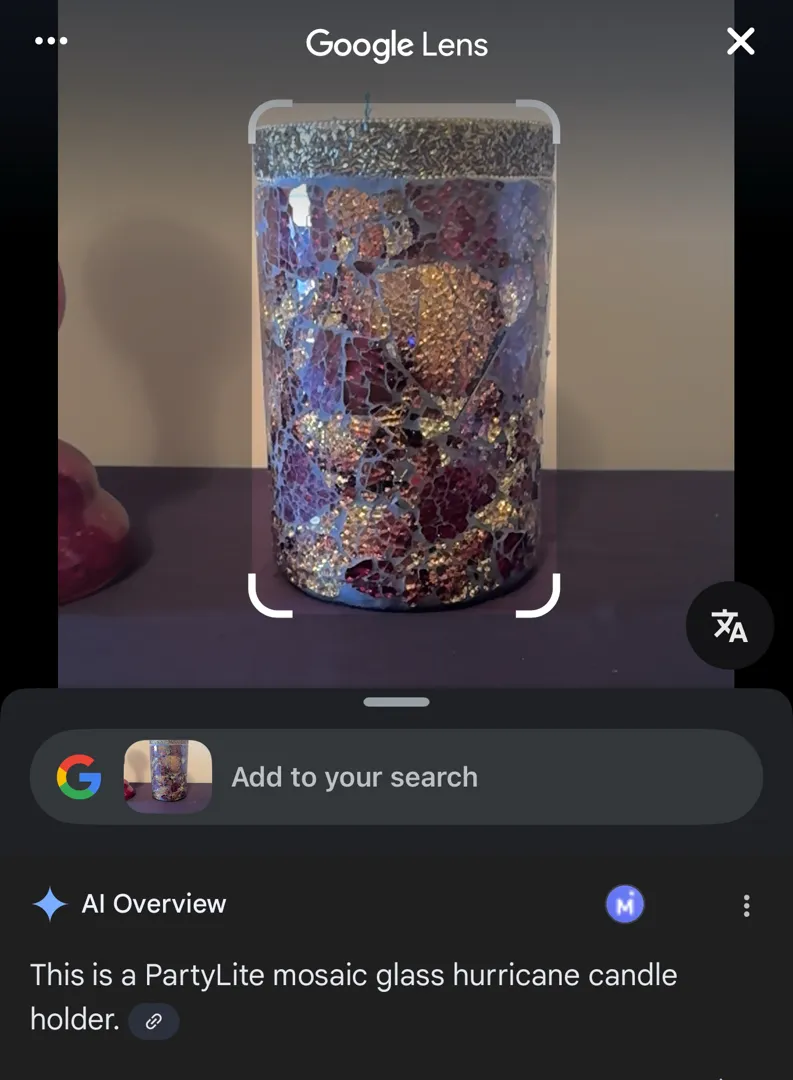Viewport: 793px width, 1080px height.
Task: Open the three-dot menu beside Google Lens title
Action: pos(51,41)
